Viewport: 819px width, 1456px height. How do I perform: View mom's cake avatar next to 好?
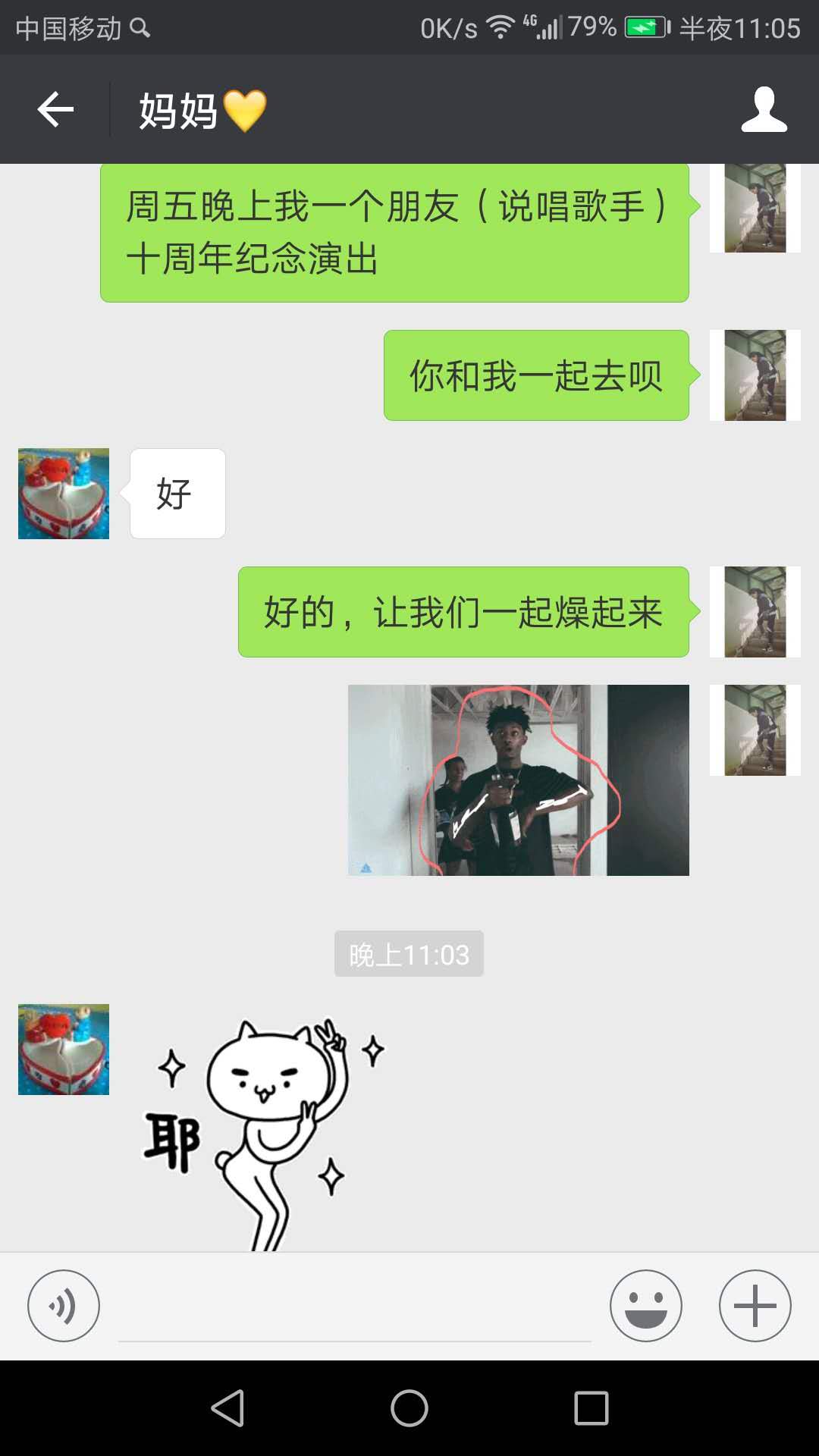[64, 494]
